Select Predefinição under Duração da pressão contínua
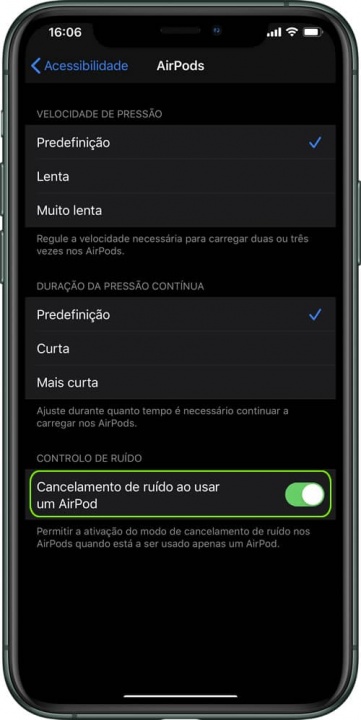 click(x=180, y=315)
